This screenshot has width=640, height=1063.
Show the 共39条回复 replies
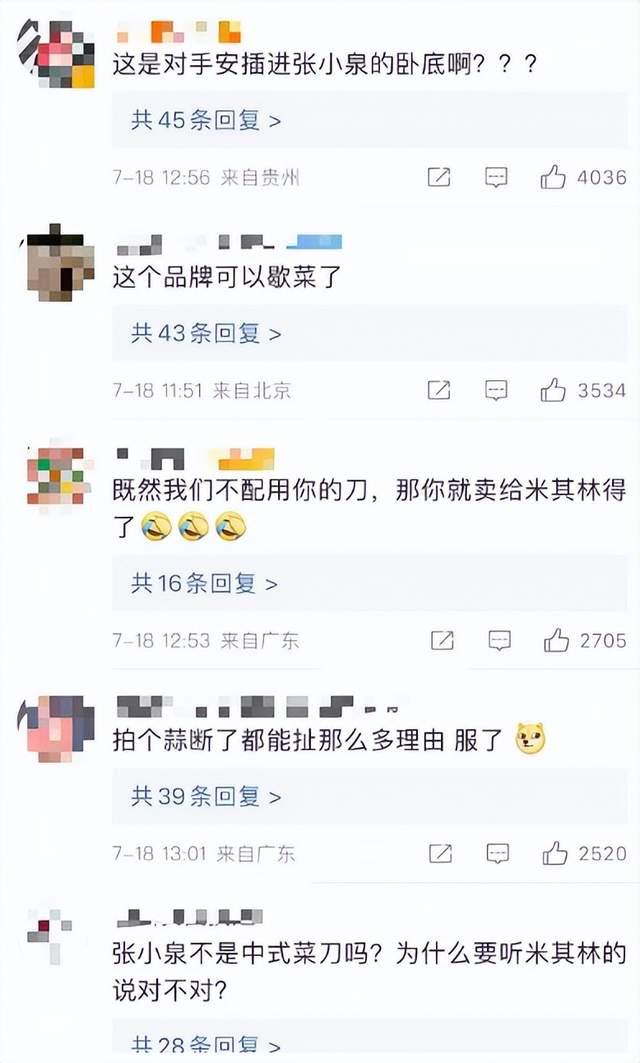tap(206, 796)
